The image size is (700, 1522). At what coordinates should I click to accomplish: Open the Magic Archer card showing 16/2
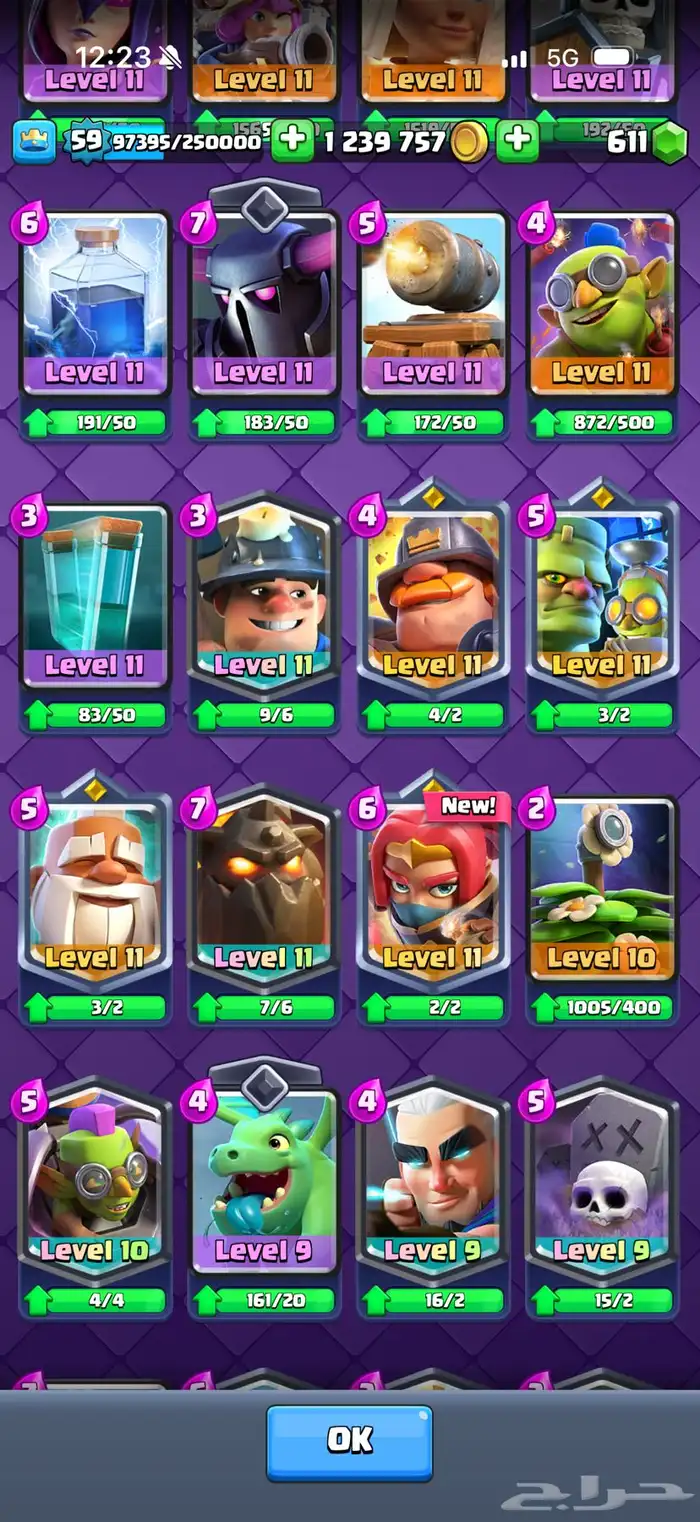433,1200
